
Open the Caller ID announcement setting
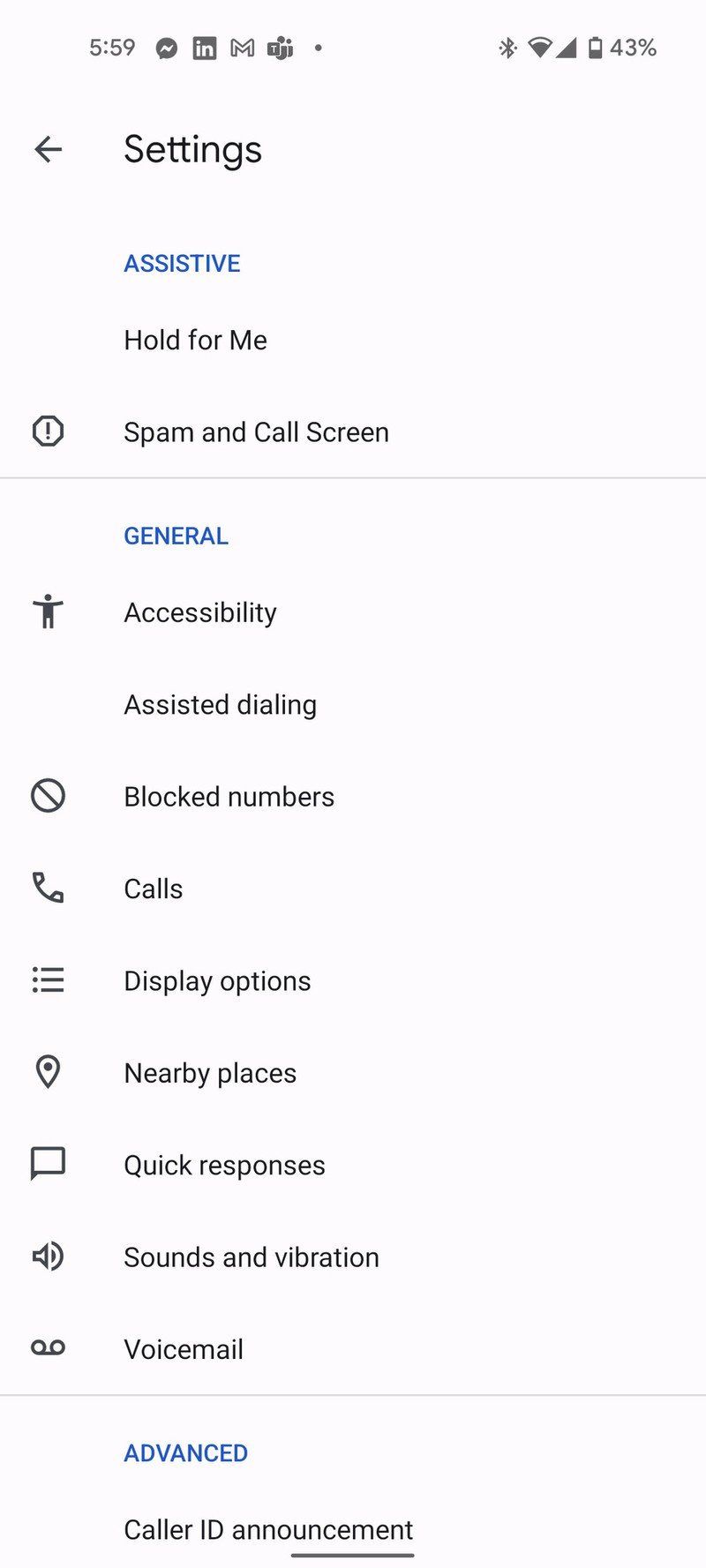pos(267,1529)
